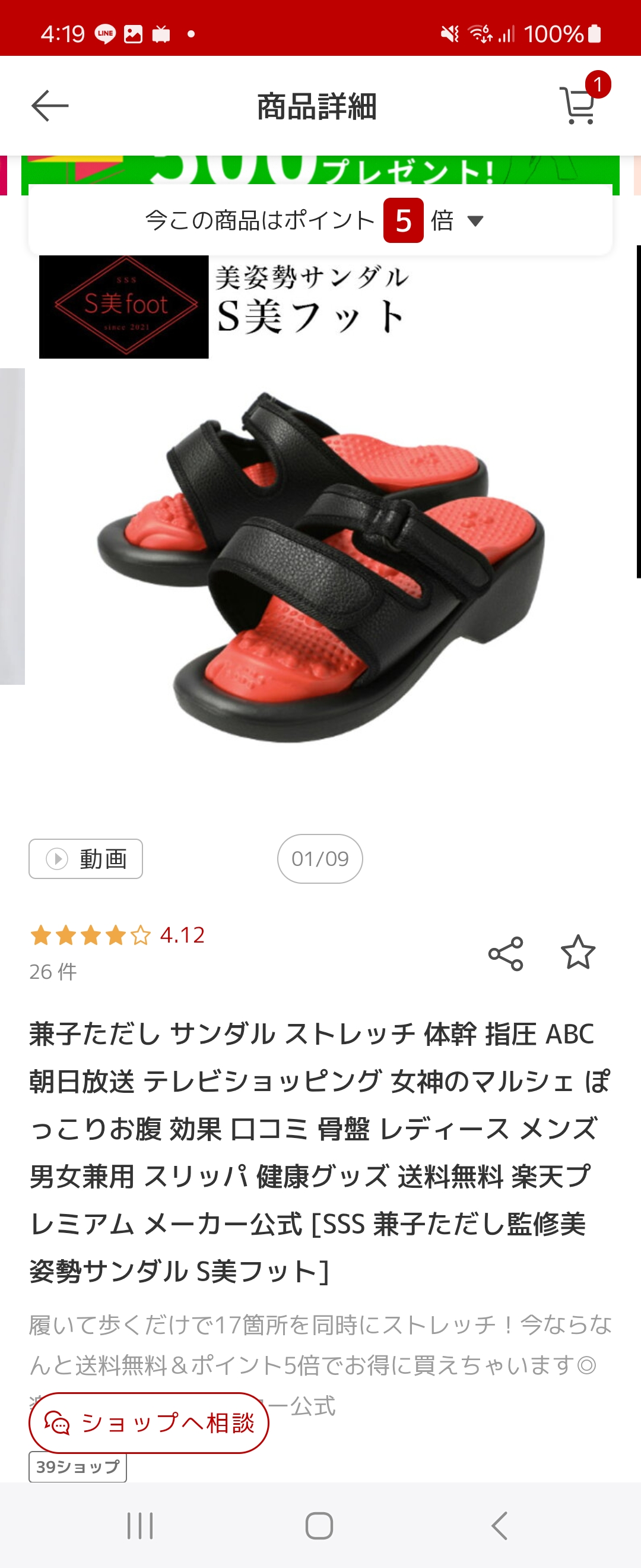Open the 500 present campaign banner

pos(320,170)
